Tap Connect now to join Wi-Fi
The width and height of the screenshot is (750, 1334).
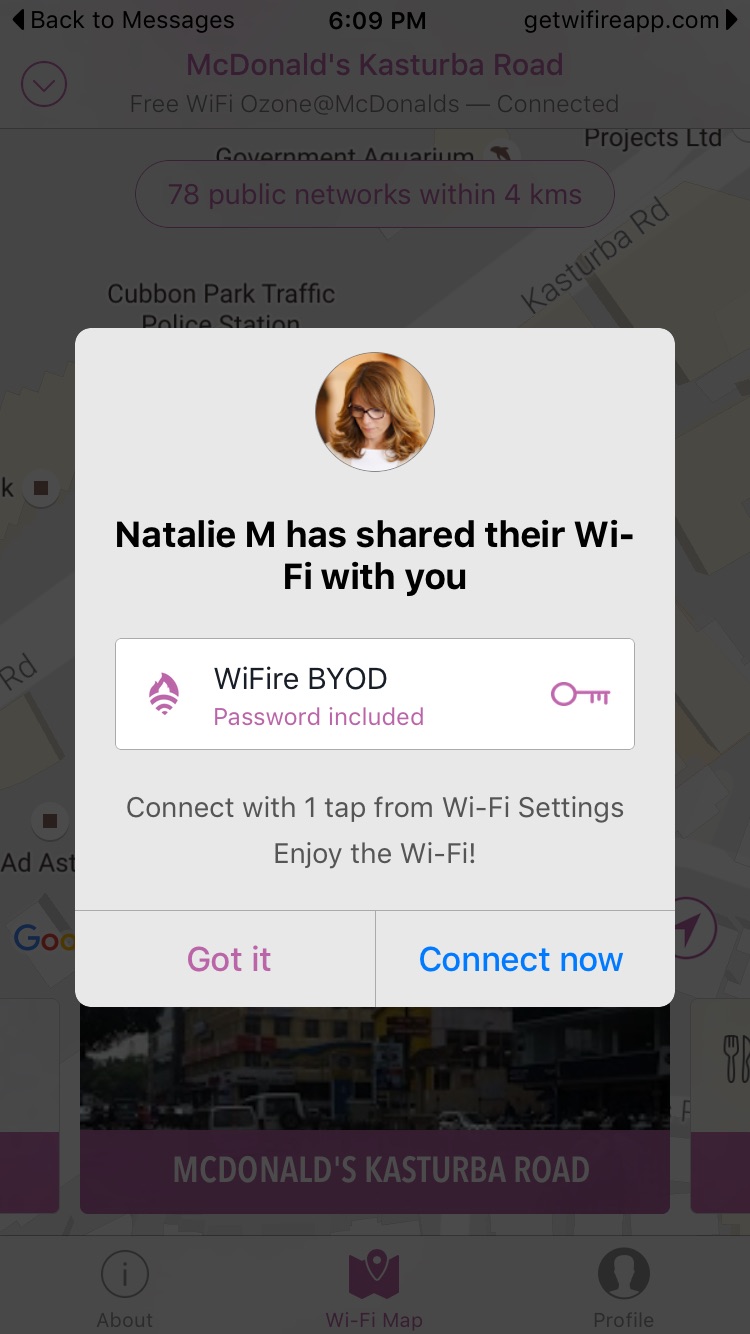(521, 959)
